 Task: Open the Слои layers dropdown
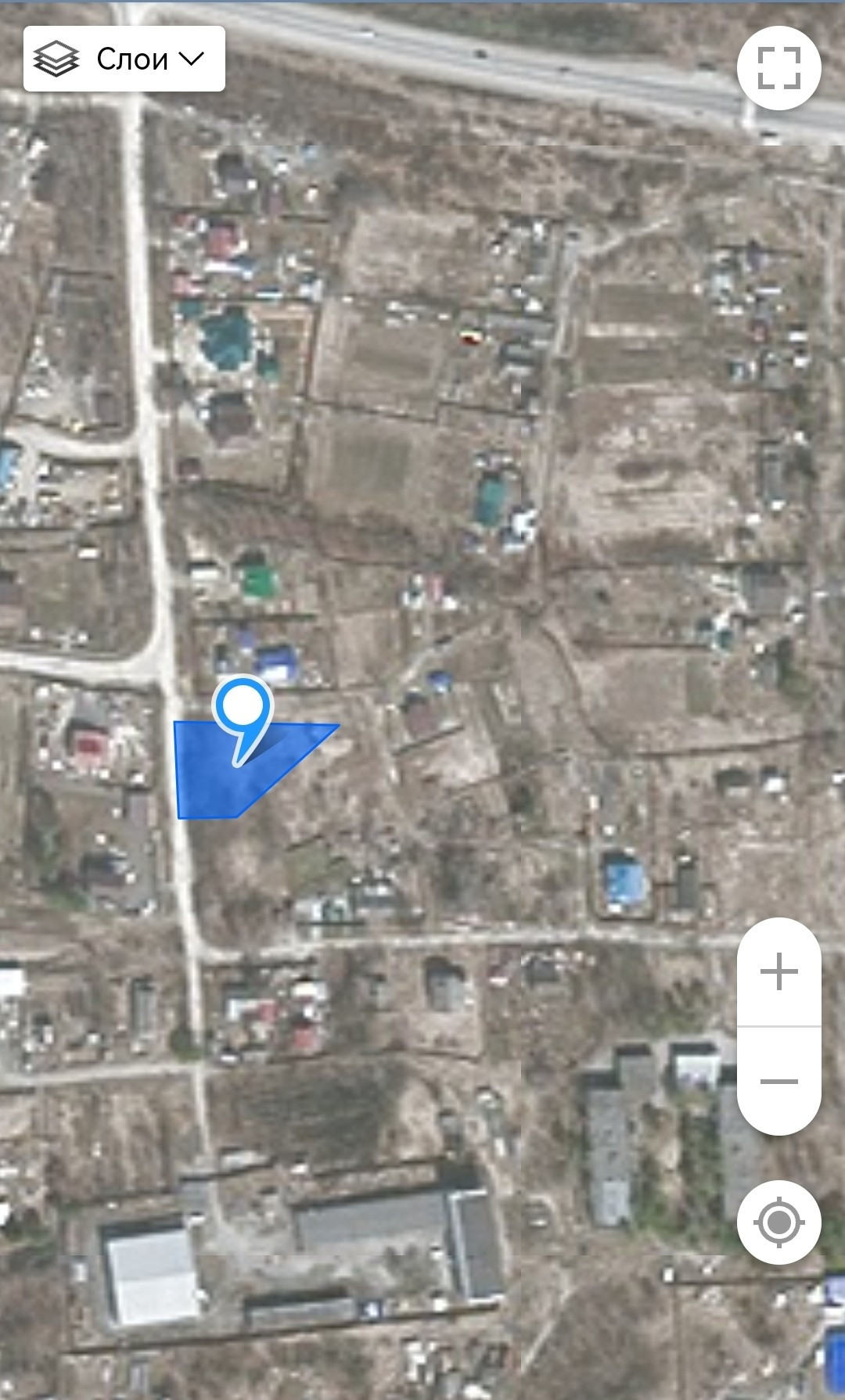tap(124, 59)
